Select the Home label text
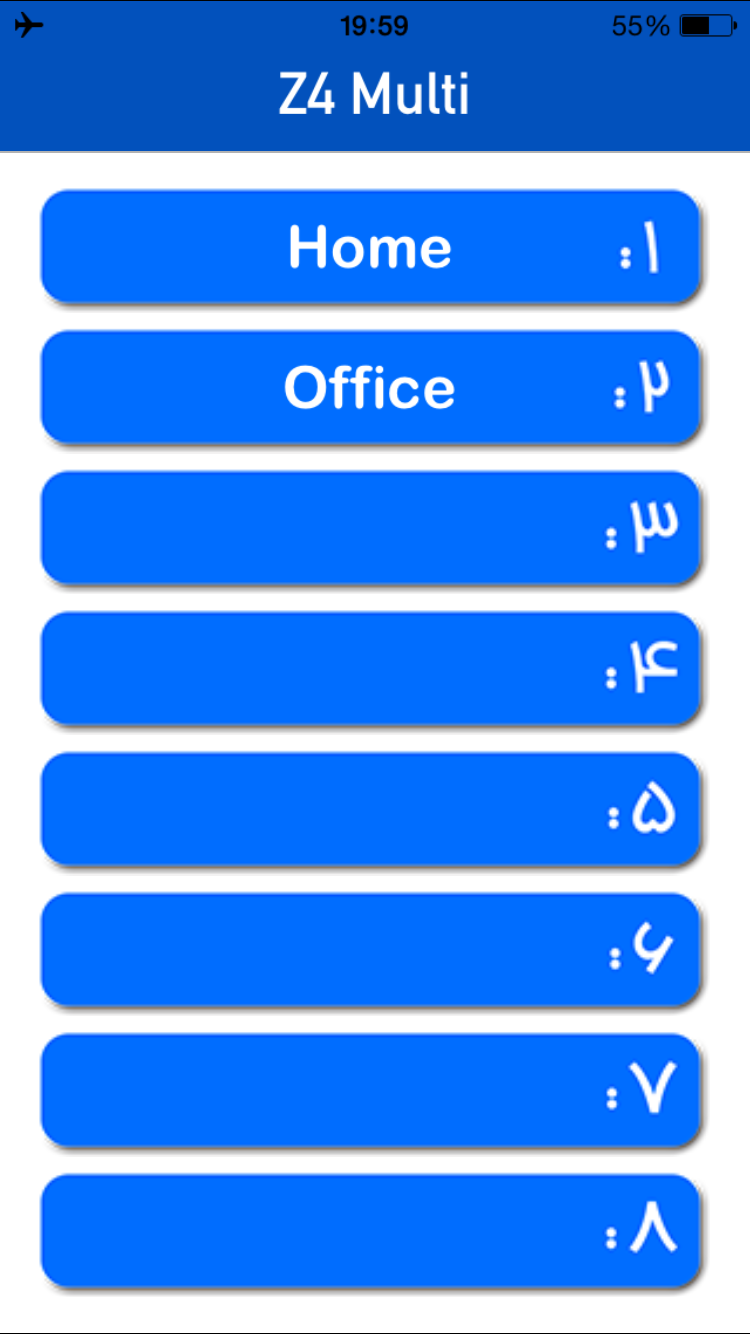 click(x=370, y=246)
